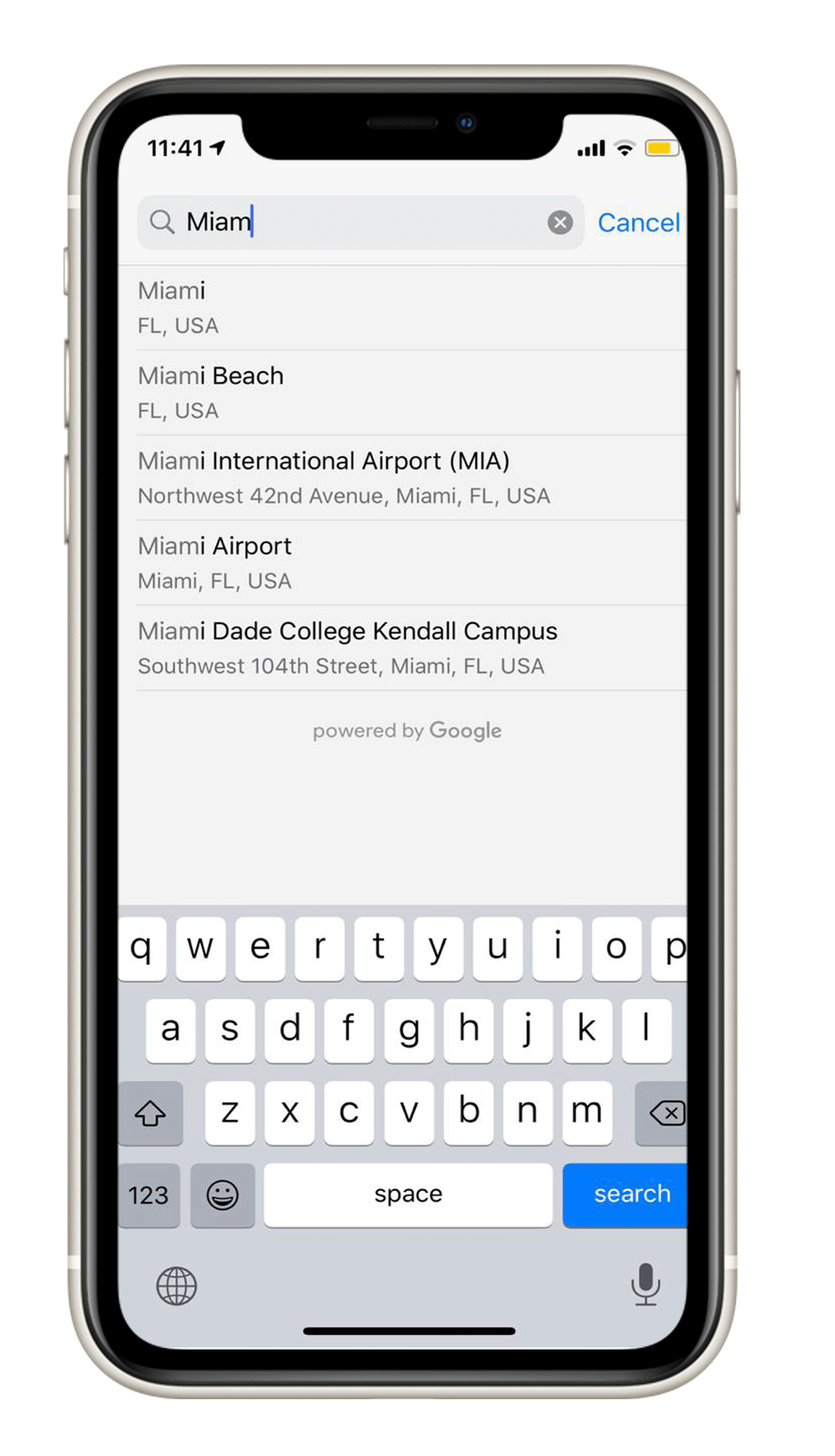Tap the search field containing Miam
Viewport: 835px width, 1456px height.
tap(361, 222)
